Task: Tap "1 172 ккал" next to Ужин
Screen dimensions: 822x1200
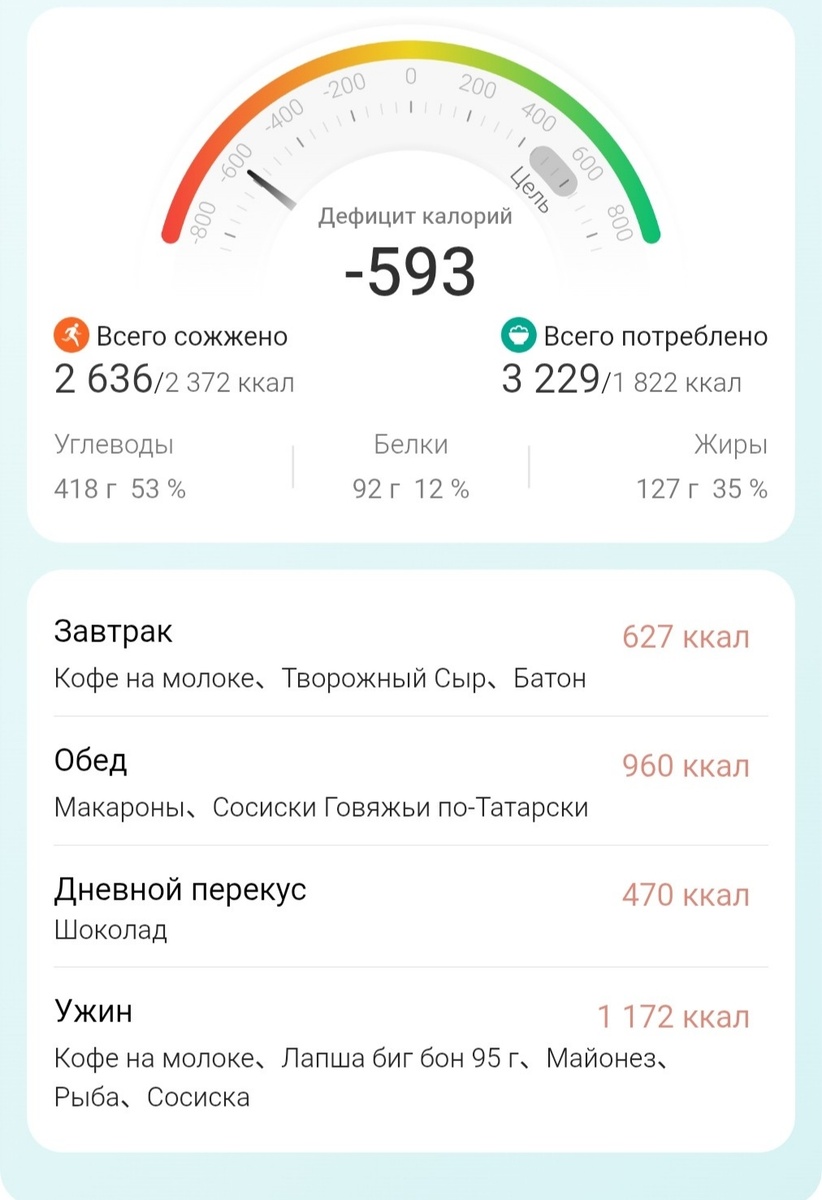Action: tap(675, 1016)
